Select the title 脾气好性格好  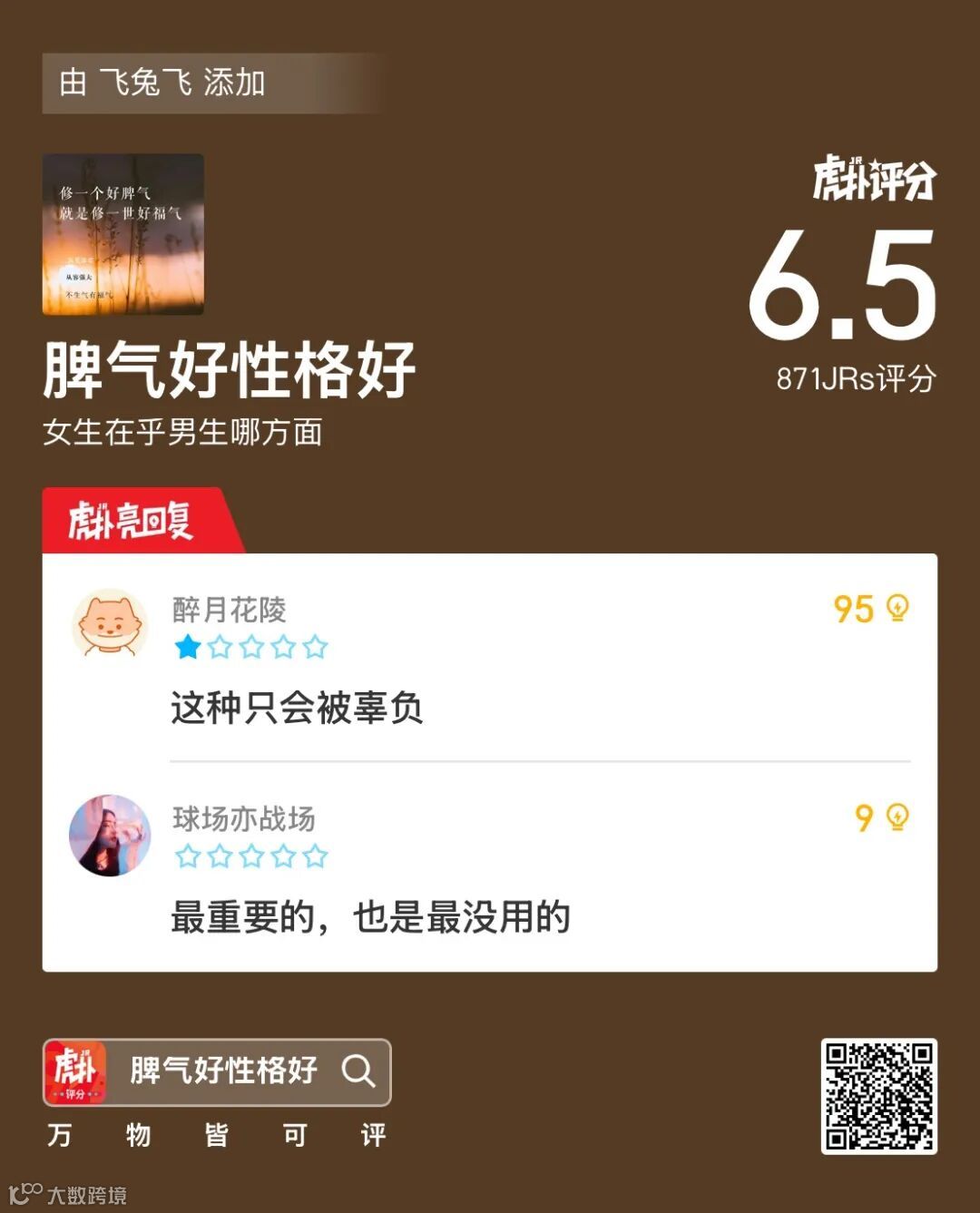point(230,366)
